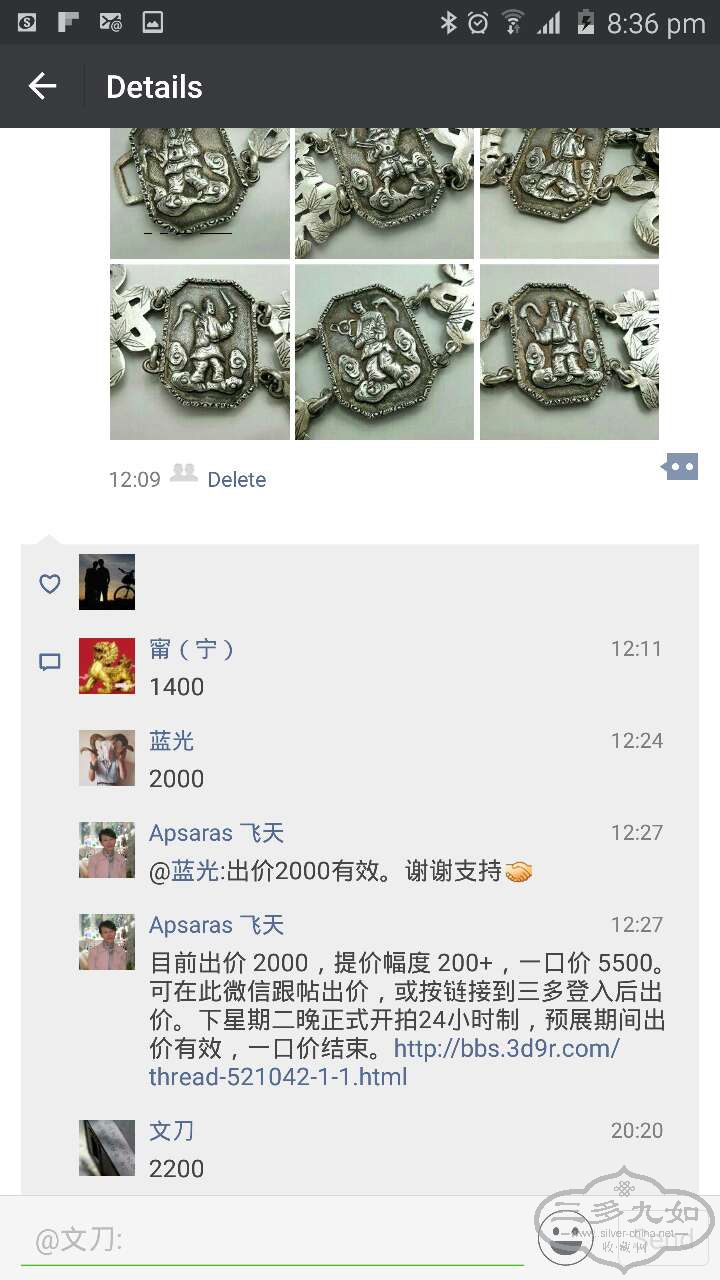
Task: Open the emoji picker
Action: pos(565,1238)
